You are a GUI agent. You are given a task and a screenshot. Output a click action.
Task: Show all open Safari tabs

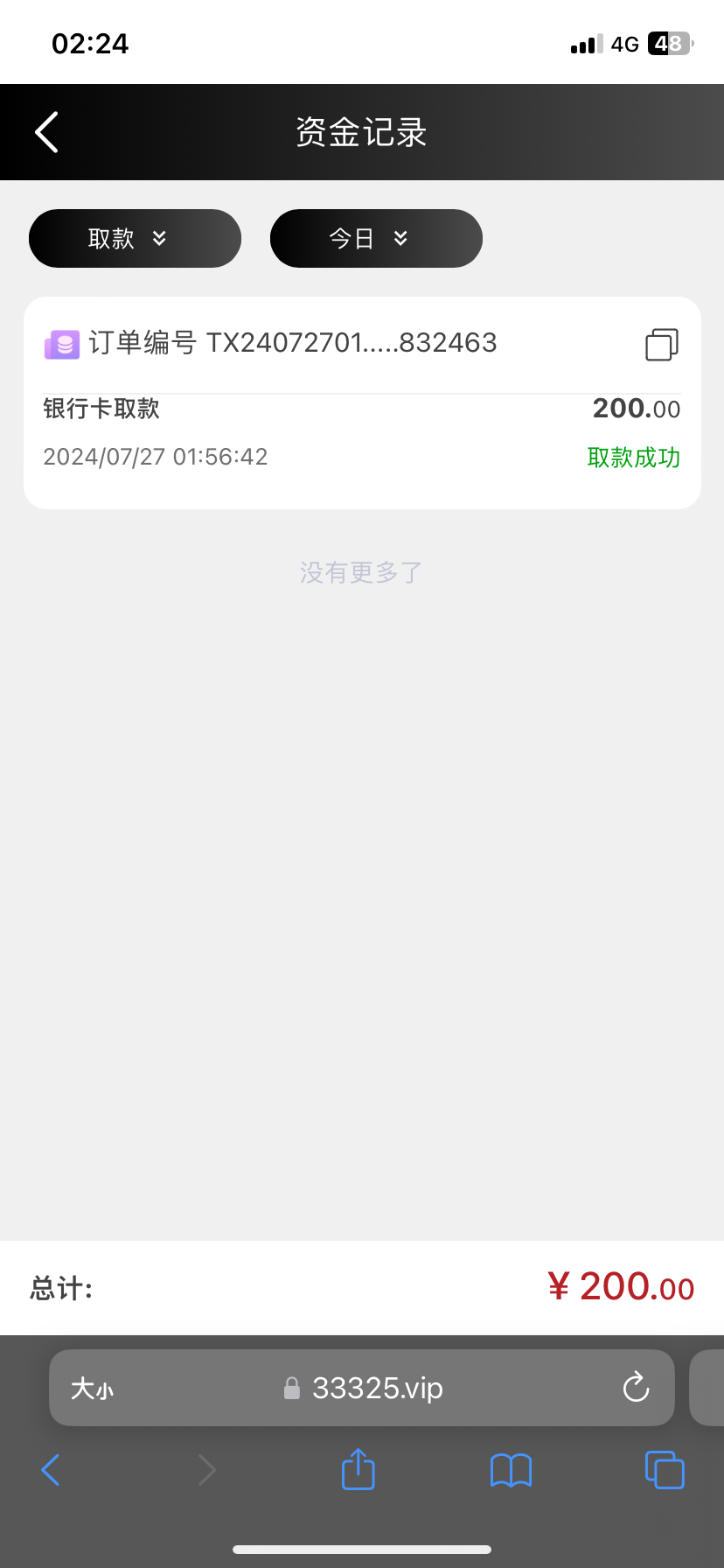tap(665, 1469)
